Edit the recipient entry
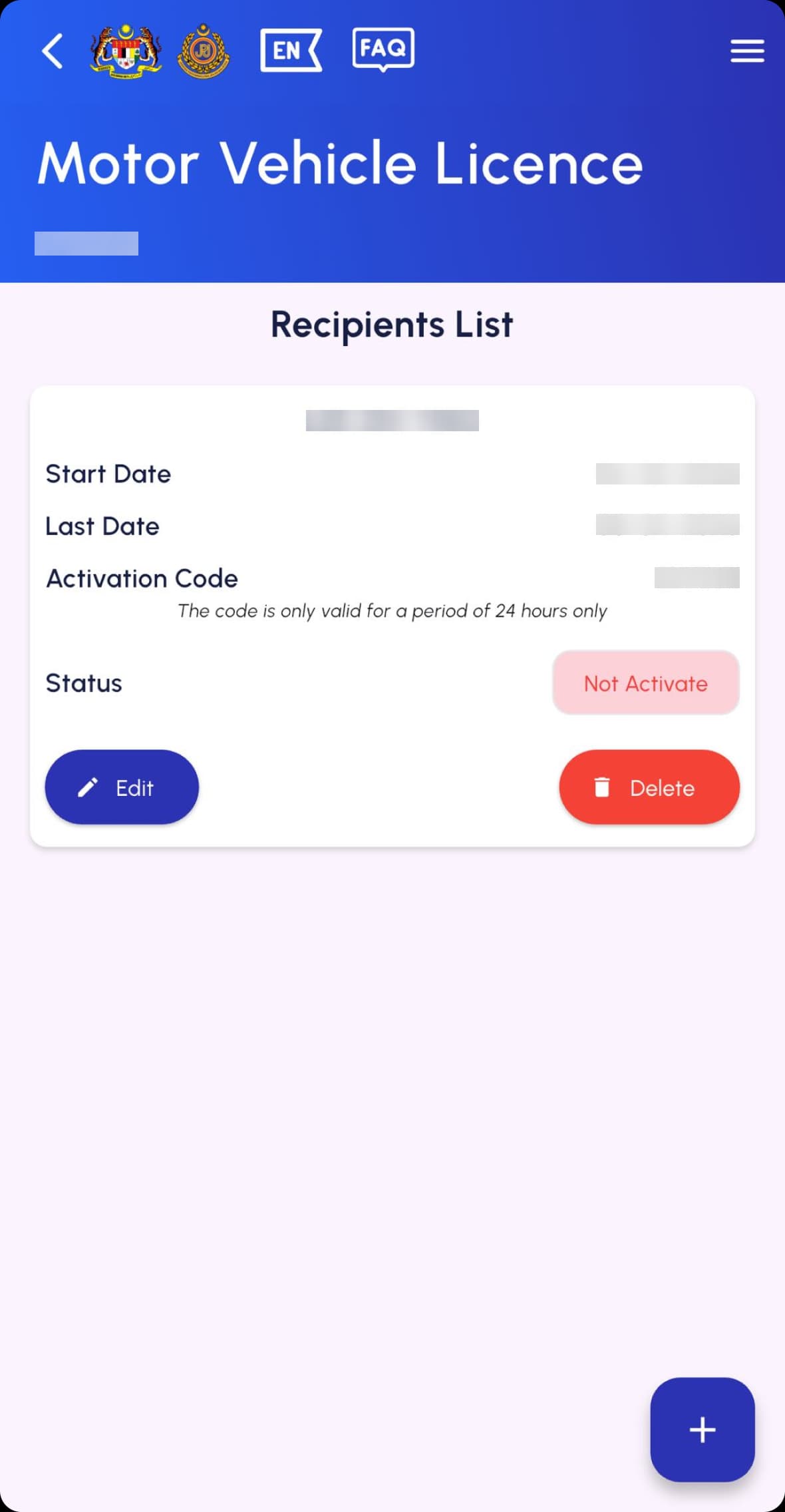 pyautogui.click(x=122, y=787)
